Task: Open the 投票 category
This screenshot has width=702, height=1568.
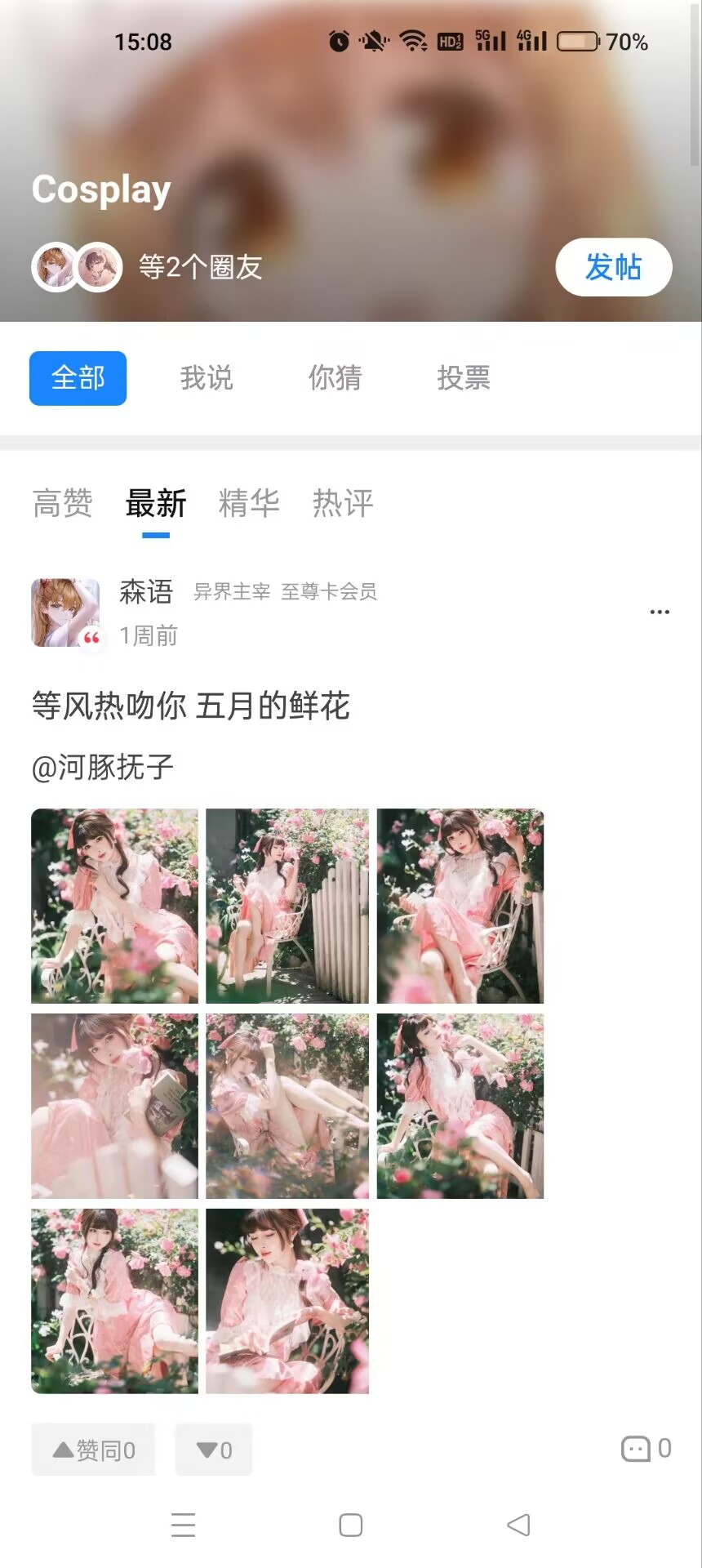Action: click(463, 378)
